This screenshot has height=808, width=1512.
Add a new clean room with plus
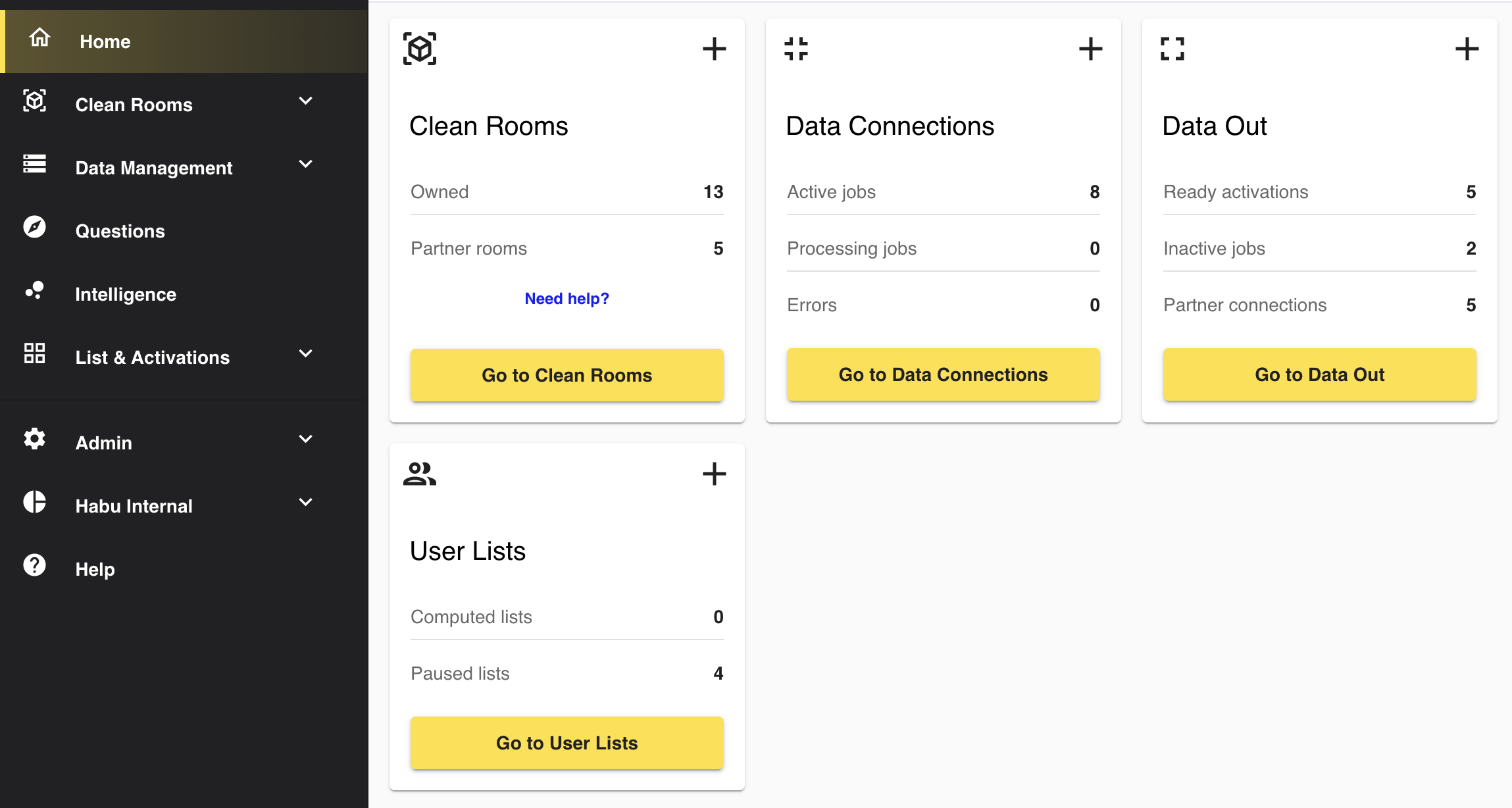(714, 49)
